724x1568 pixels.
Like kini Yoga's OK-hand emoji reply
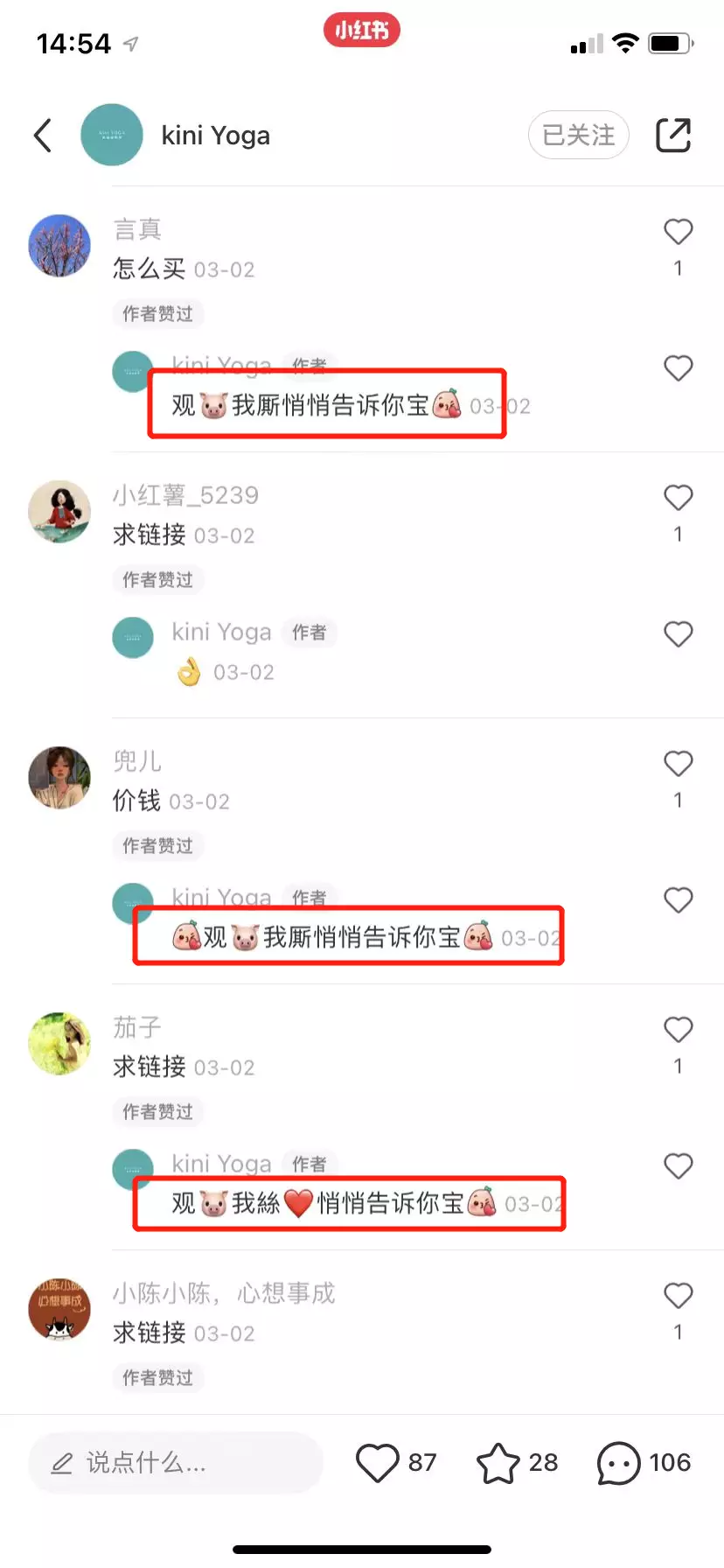[x=678, y=634]
